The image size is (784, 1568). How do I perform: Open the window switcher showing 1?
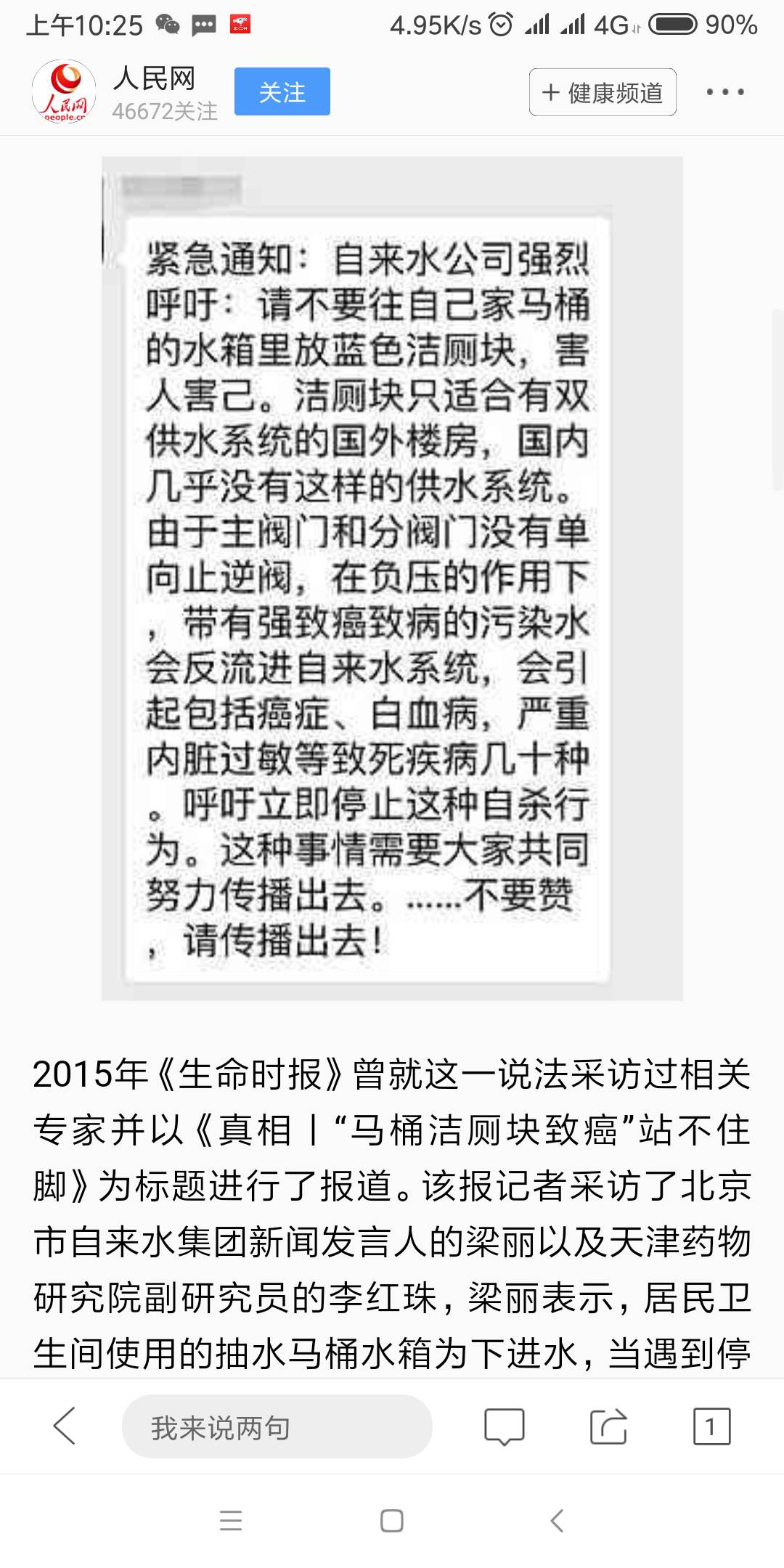pos(711,1426)
